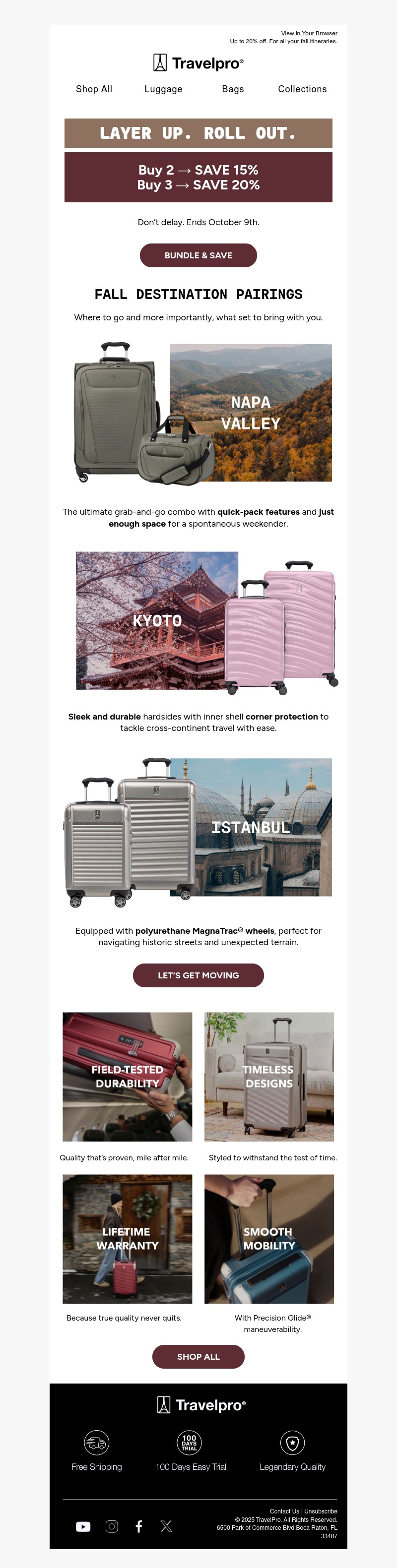View the Lifetime Warranty tile
This screenshot has width=397, height=1568.
pos(127,1239)
